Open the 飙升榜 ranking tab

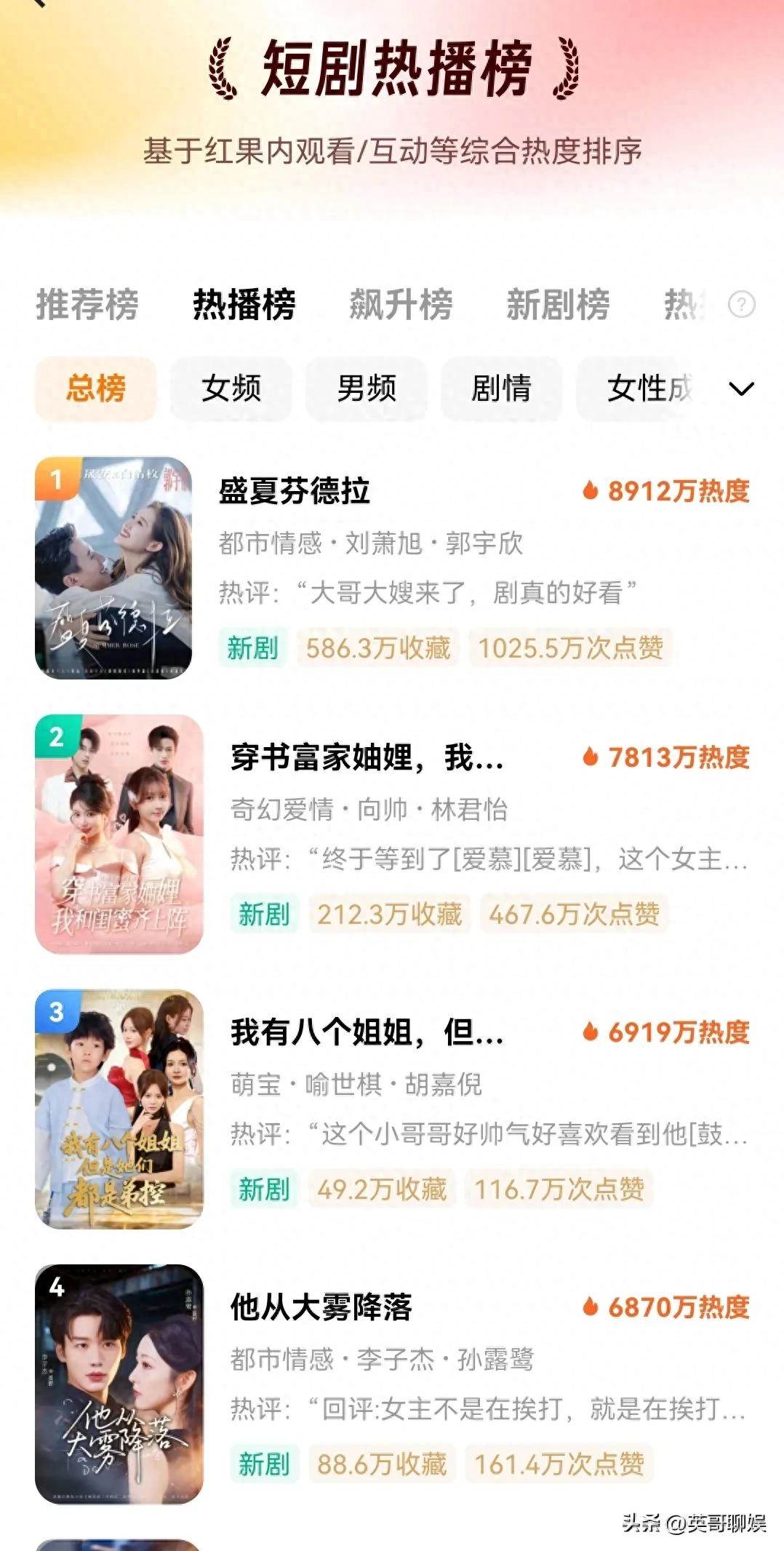[x=401, y=304]
